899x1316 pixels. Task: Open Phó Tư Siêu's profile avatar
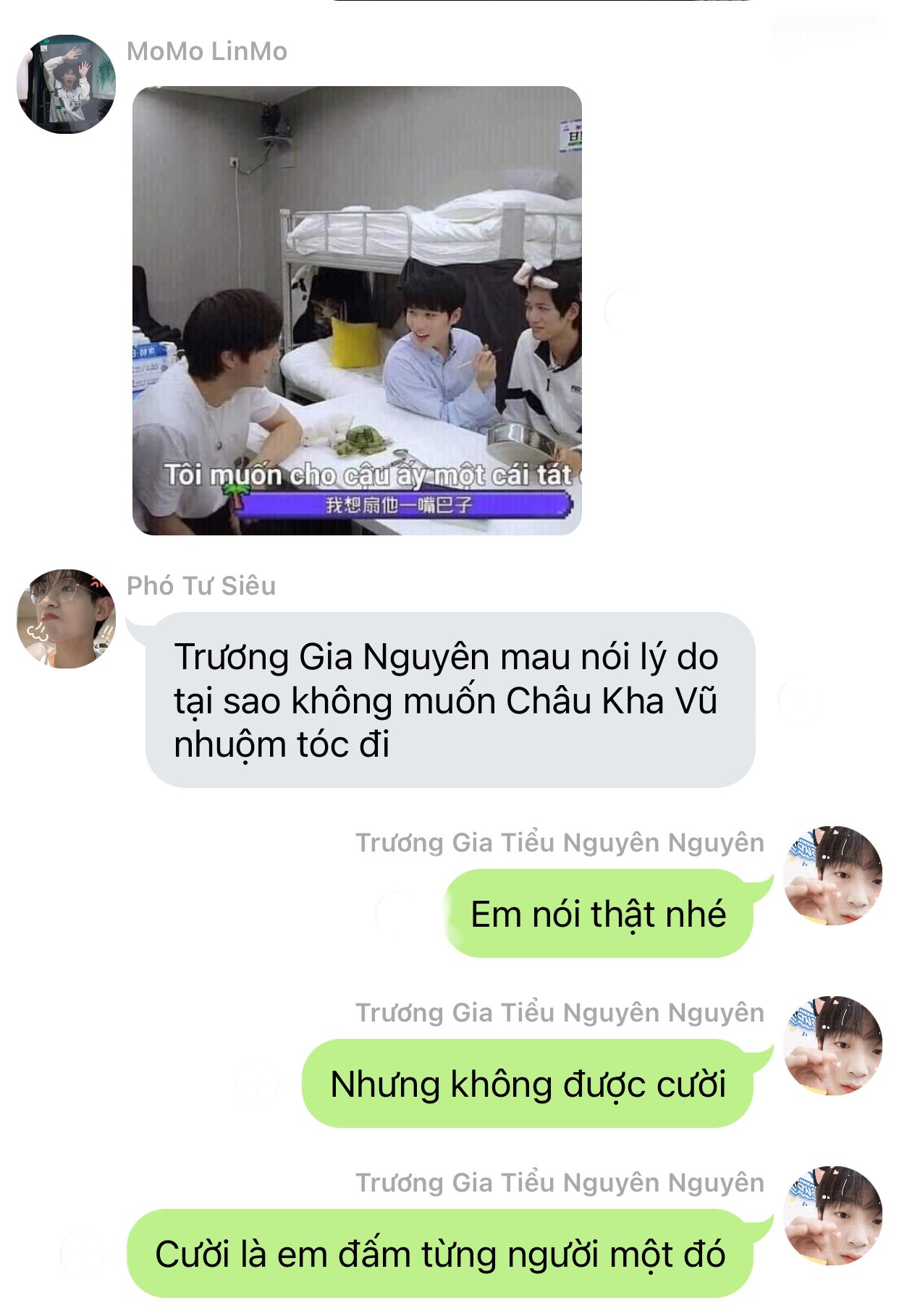point(66,619)
